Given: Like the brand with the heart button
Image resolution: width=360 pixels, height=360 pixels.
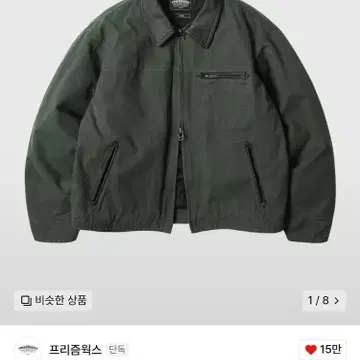Looking at the screenshot, I should click(x=323, y=349).
